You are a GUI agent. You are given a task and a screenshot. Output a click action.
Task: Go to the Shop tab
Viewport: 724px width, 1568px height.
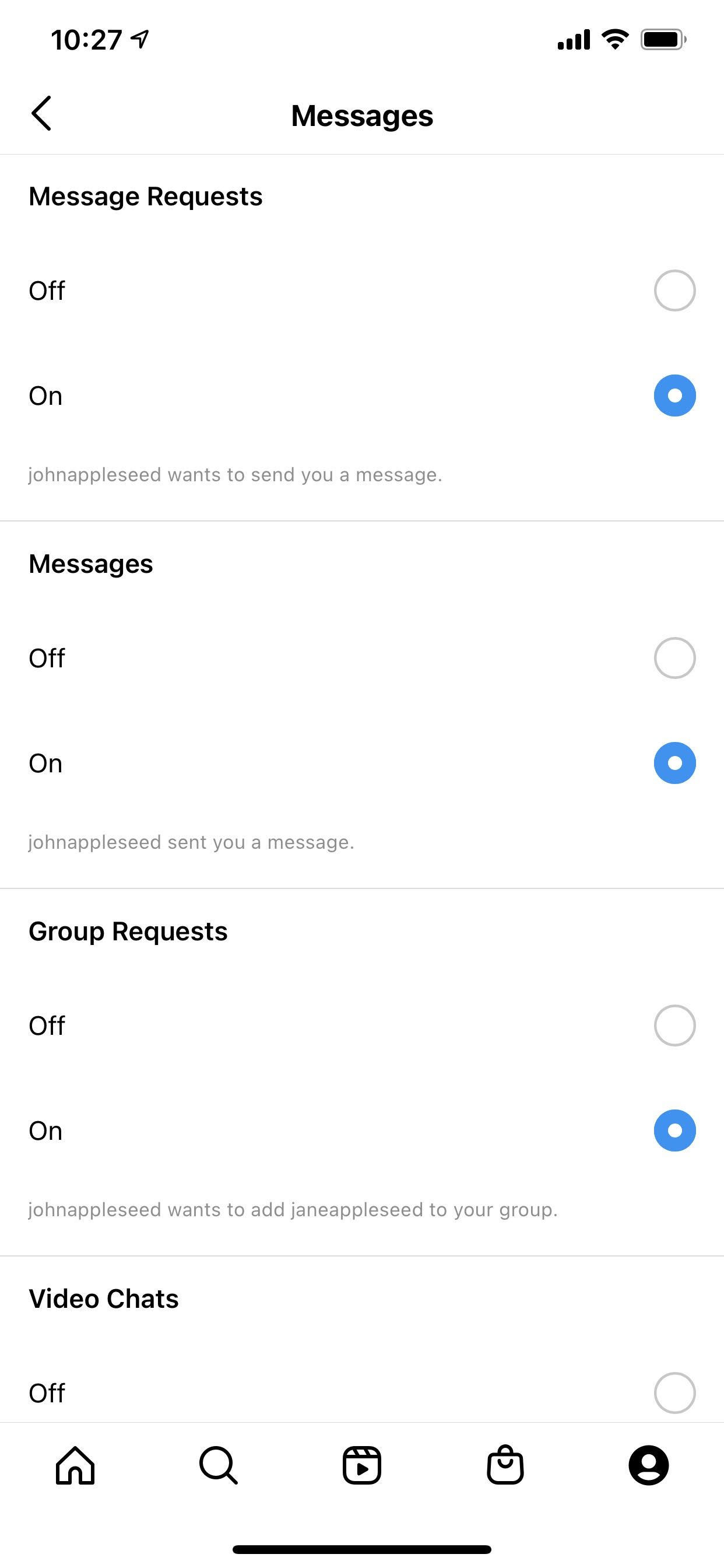click(x=505, y=1465)
